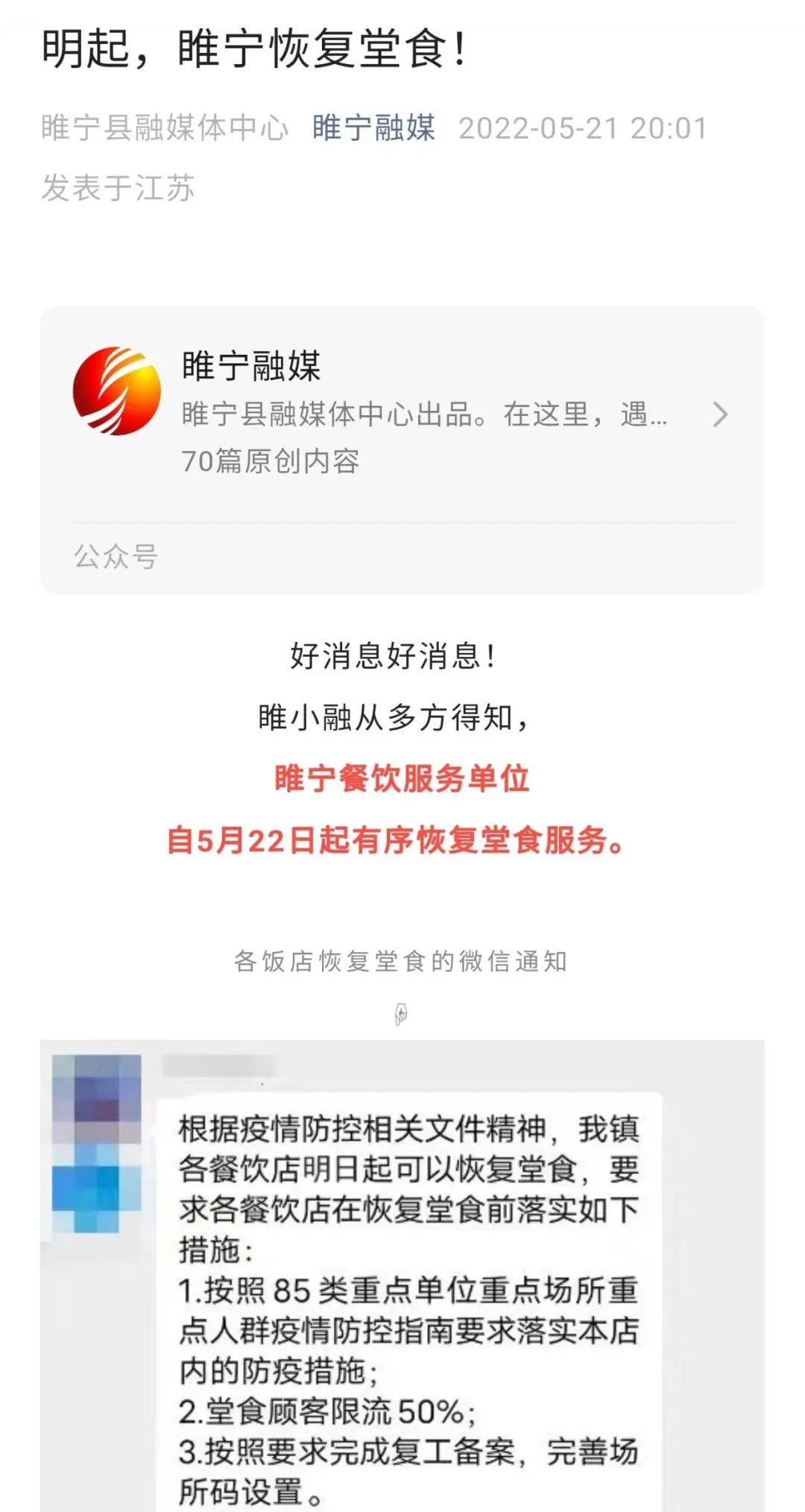
Task: Tap the blue 睢宁融媒 account link
Action: pos(373,128)
